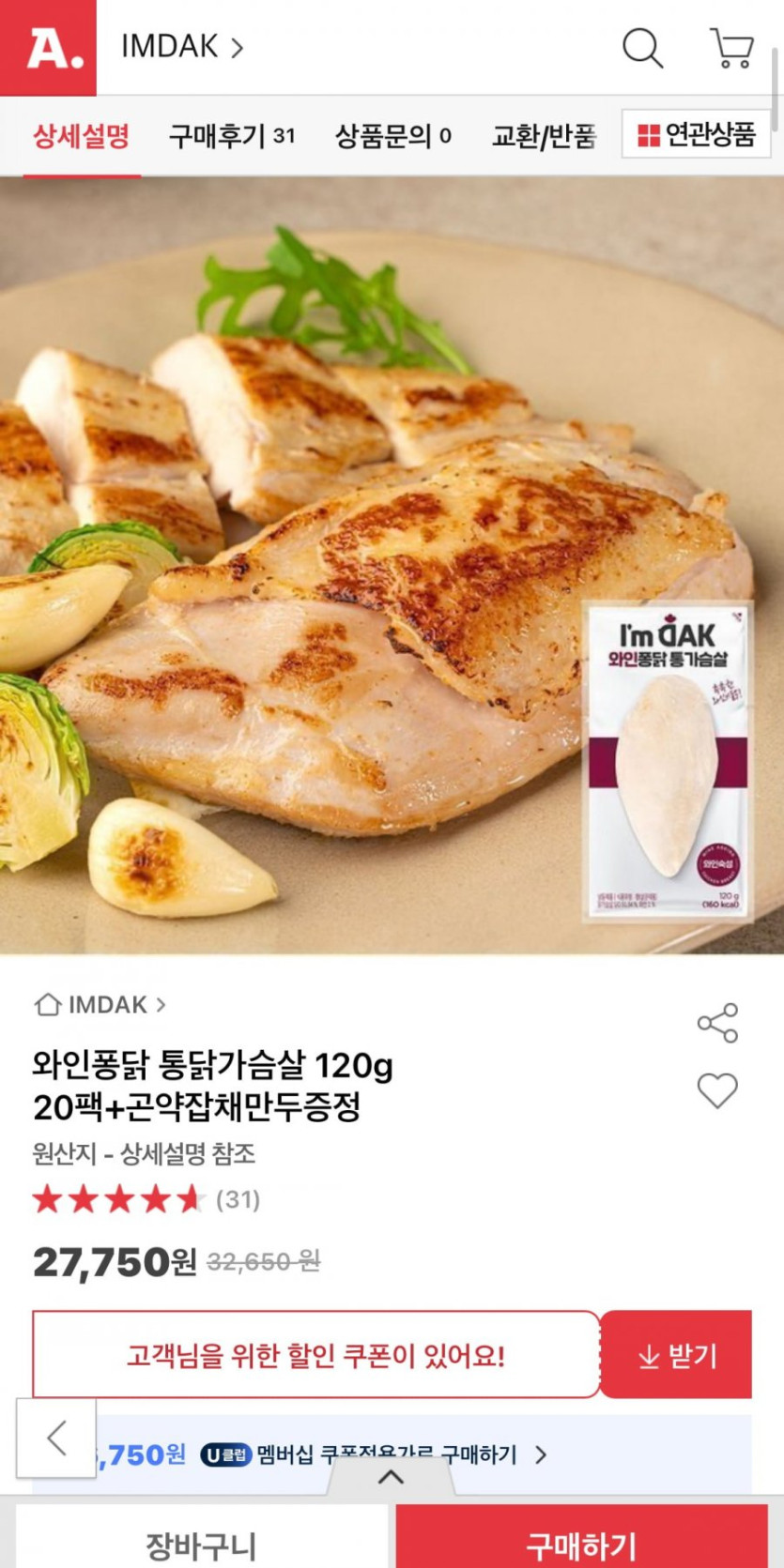
Task: Tap the red A. home logo button
Action: (x=48, y=48)
